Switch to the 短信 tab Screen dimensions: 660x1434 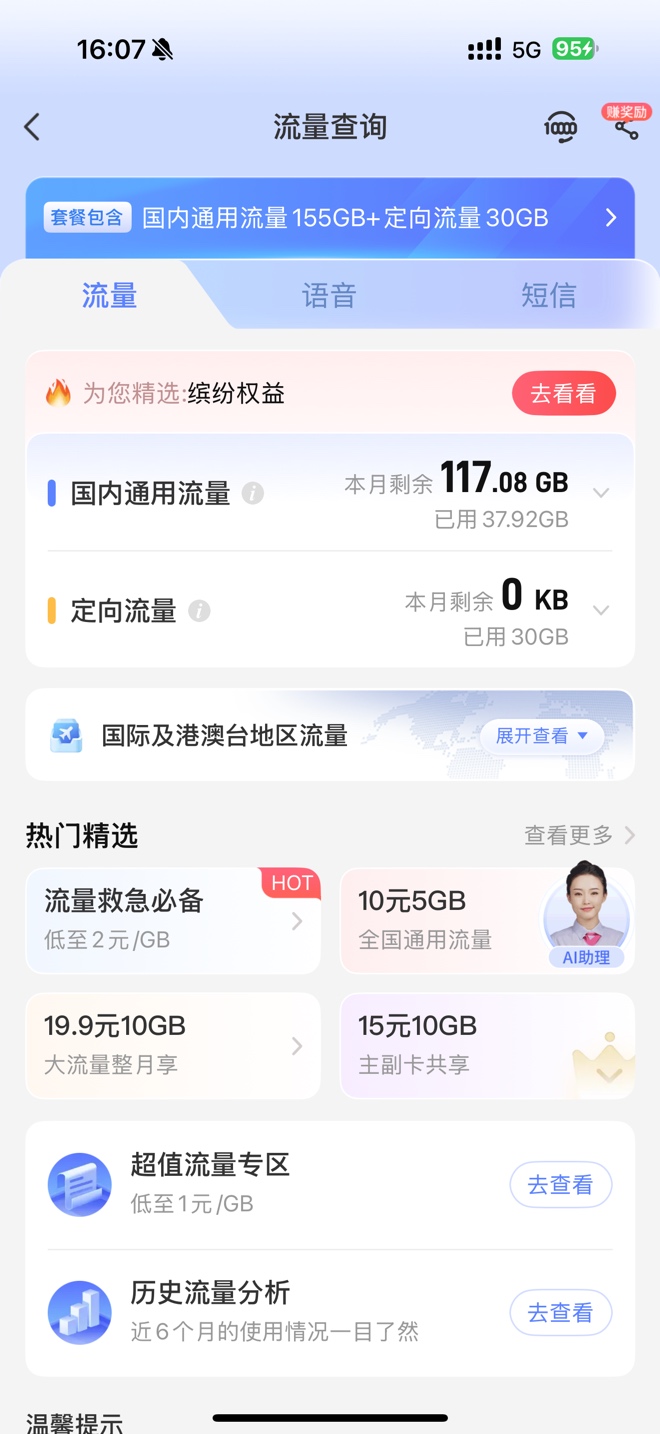pyautogui.click(x=548, y=296)
